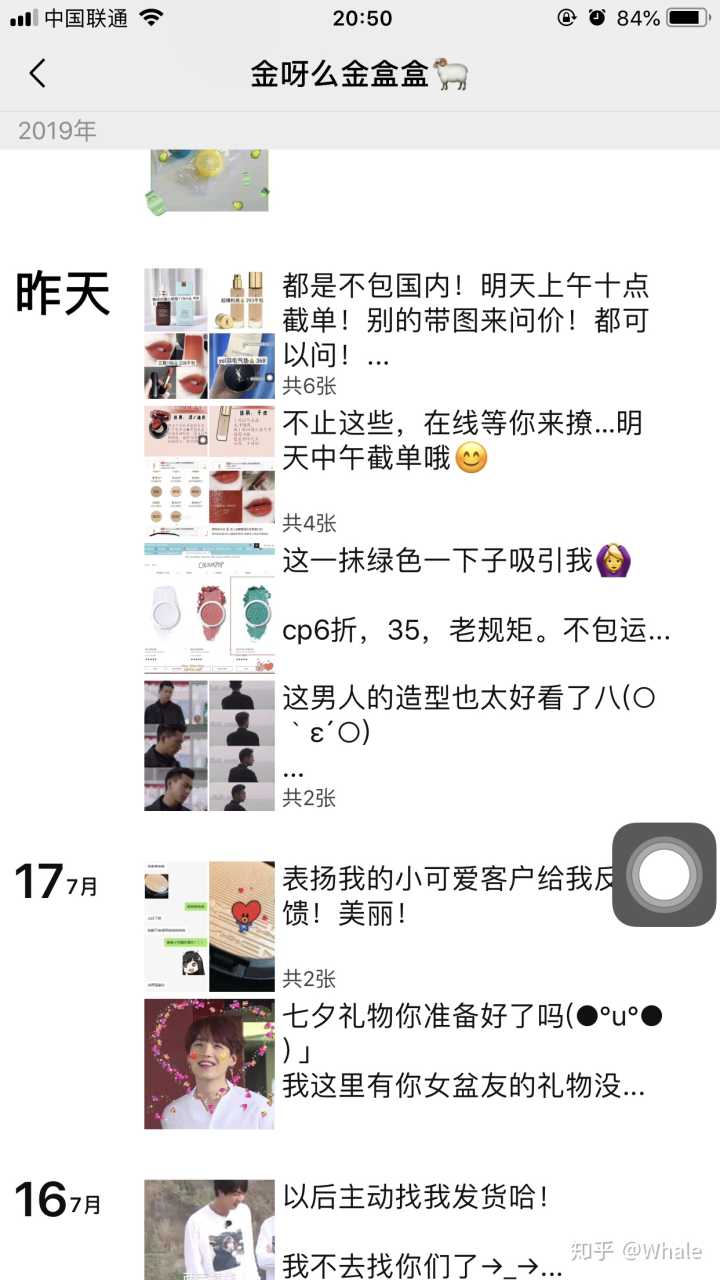Open post 不止这些，在线等你来撩
Image resolution: width=720 pixels, height=1280 pixels.
coord(465,442)
